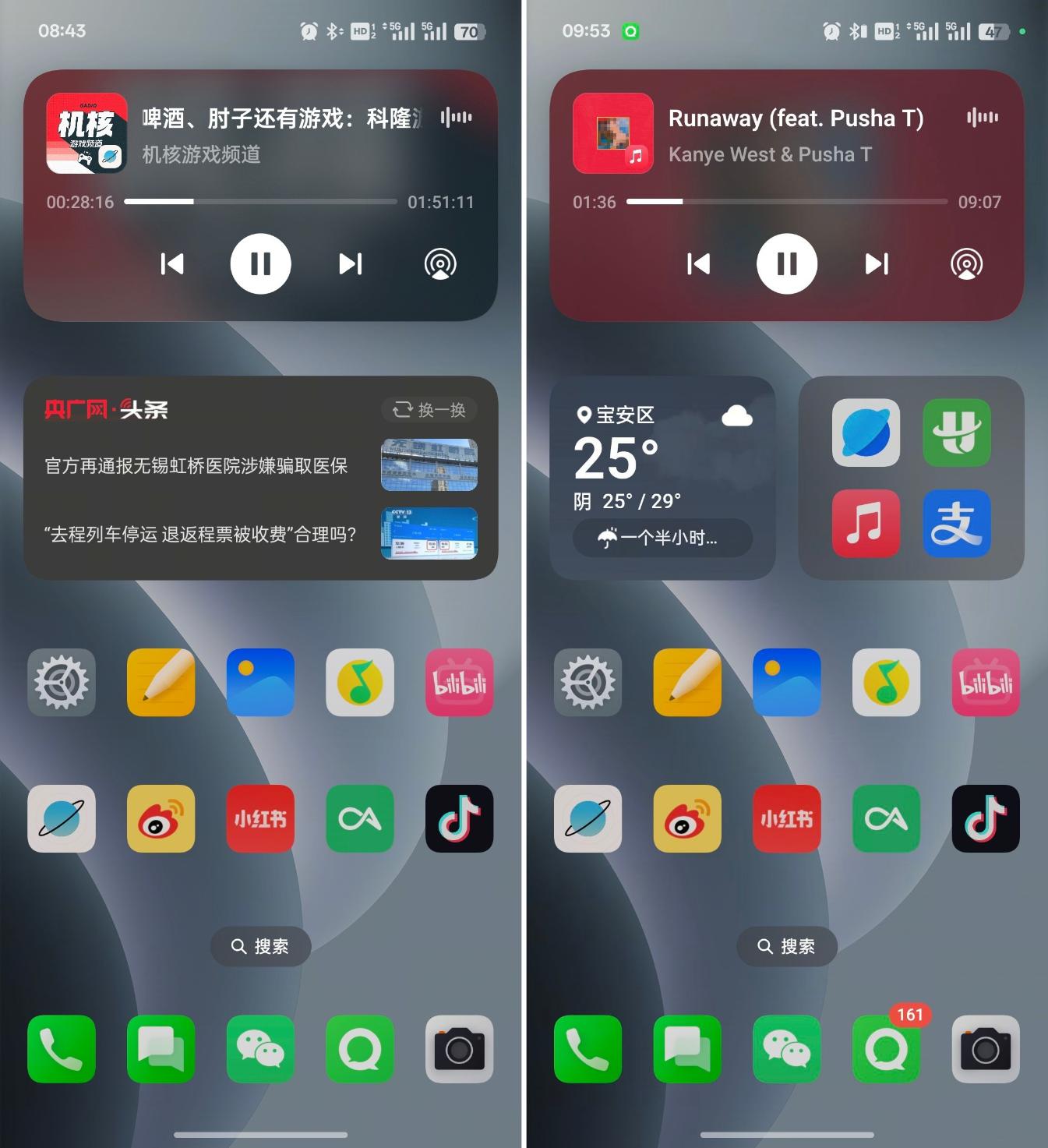Open news about 无锡虹桥医院涉嫌骗取医保
Image resolution: width=1048 pixels, height=1148 pixels.
click(x=196, y=466)
